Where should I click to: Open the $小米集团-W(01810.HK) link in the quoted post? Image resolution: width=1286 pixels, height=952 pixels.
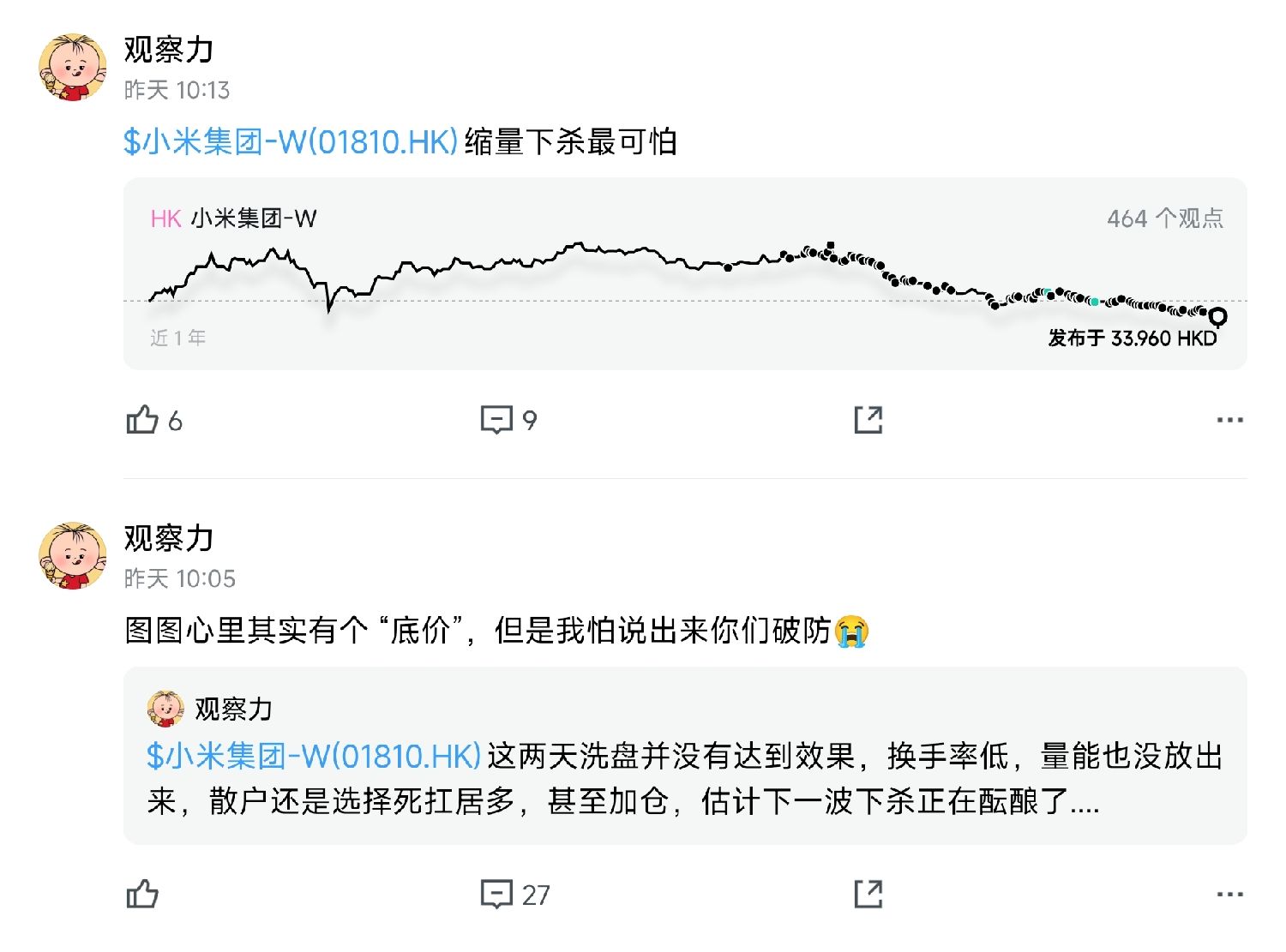(313, 757)
